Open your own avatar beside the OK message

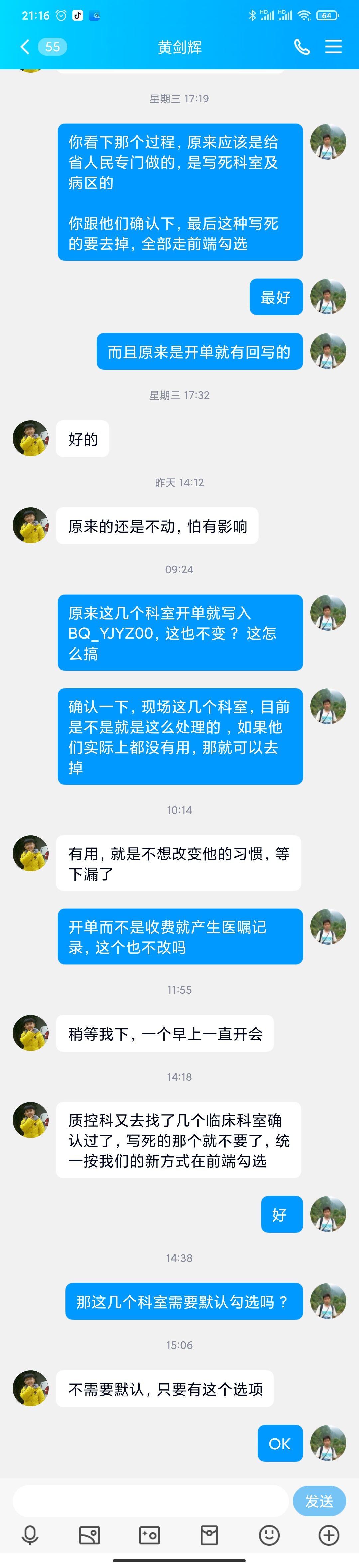click(x=328, y=1443)
